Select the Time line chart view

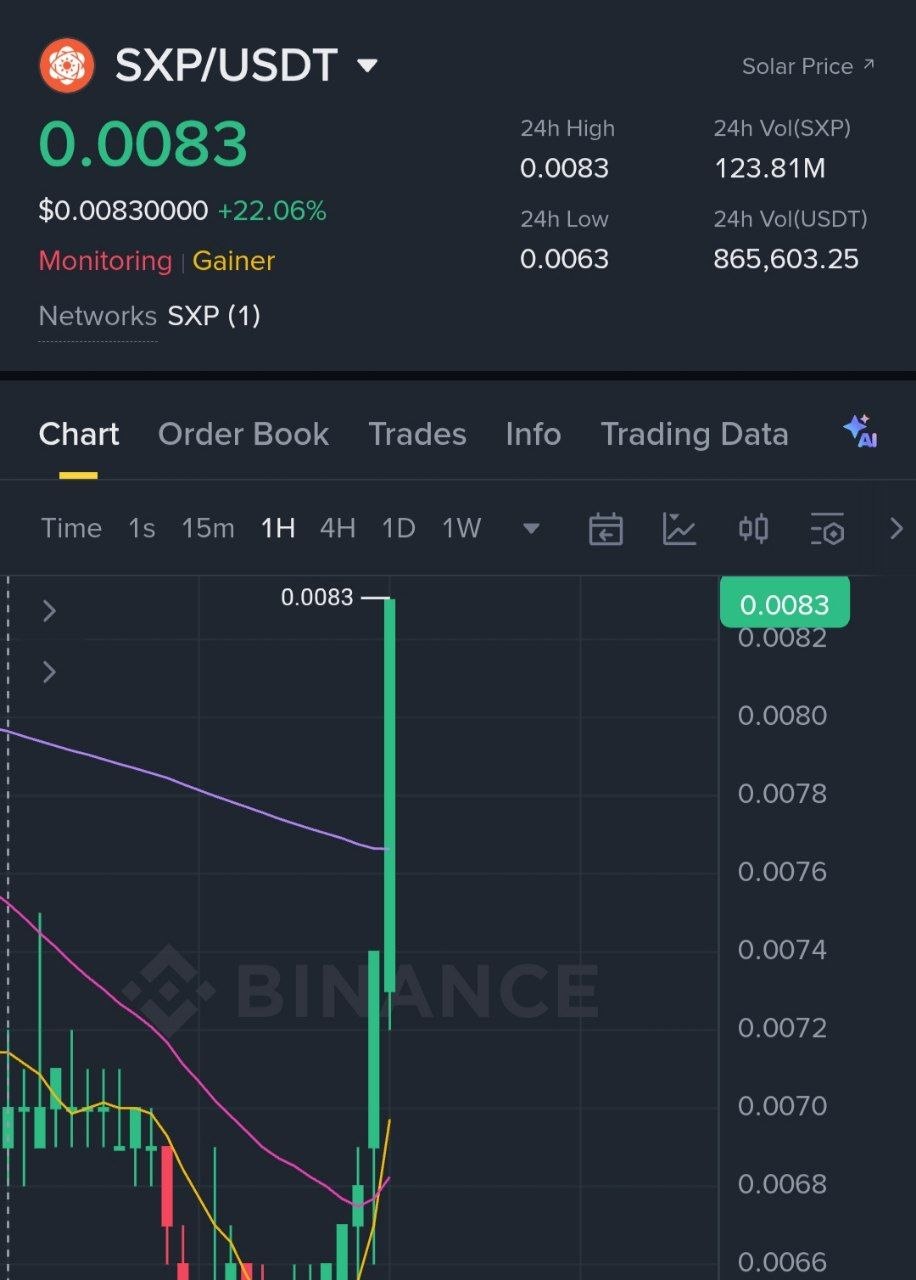[71, 528]
